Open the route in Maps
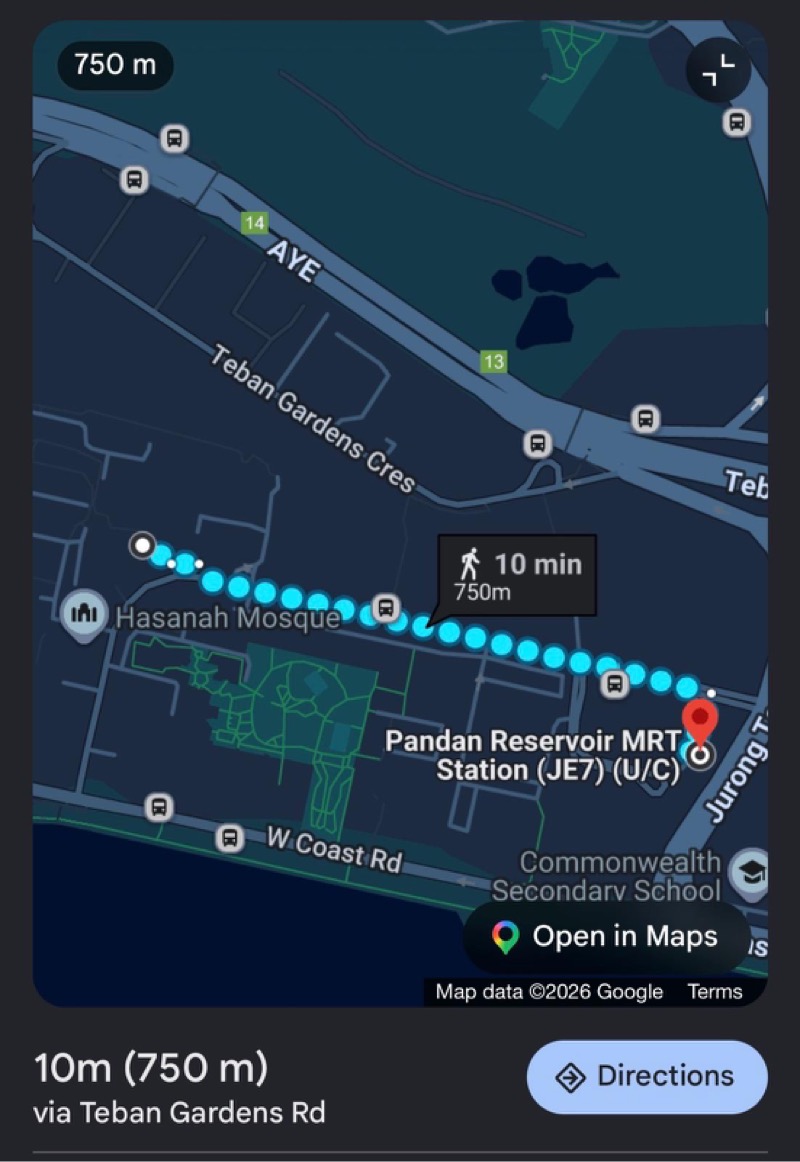 point(605,937)
